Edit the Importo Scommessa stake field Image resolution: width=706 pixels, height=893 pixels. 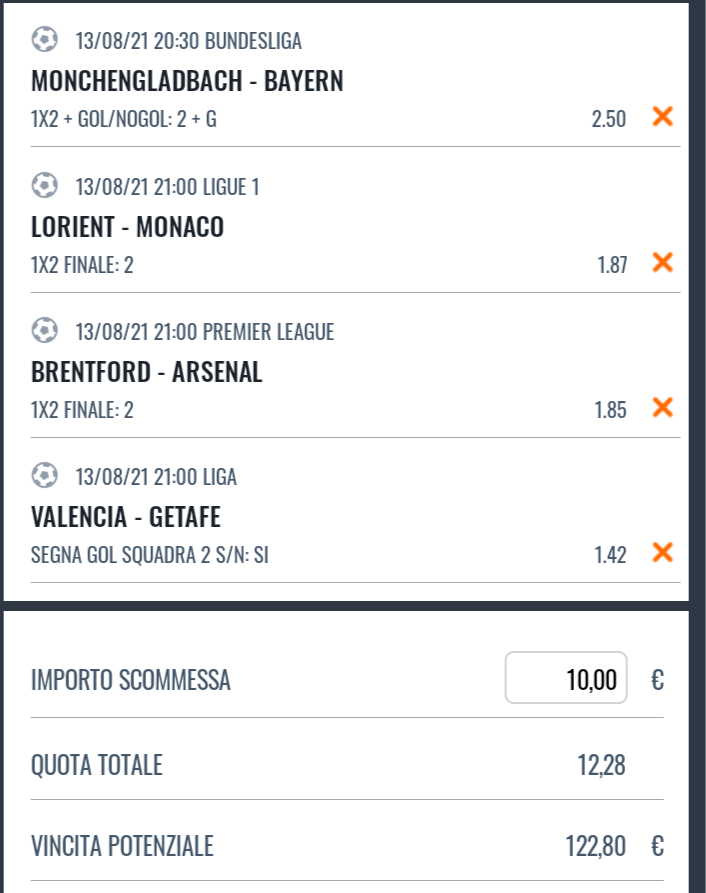click(567, 680)
